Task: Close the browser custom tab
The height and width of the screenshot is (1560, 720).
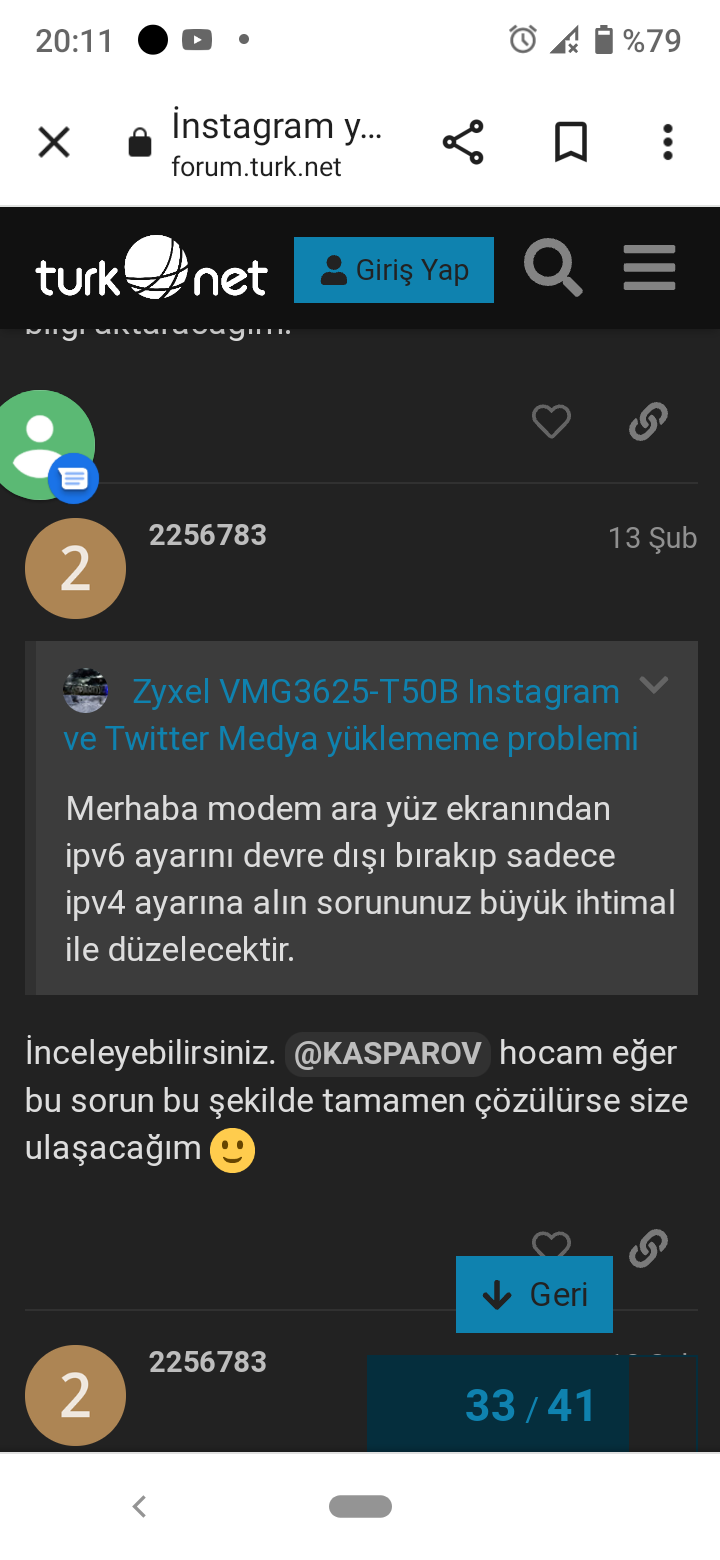Action: [x=54, y=142]
